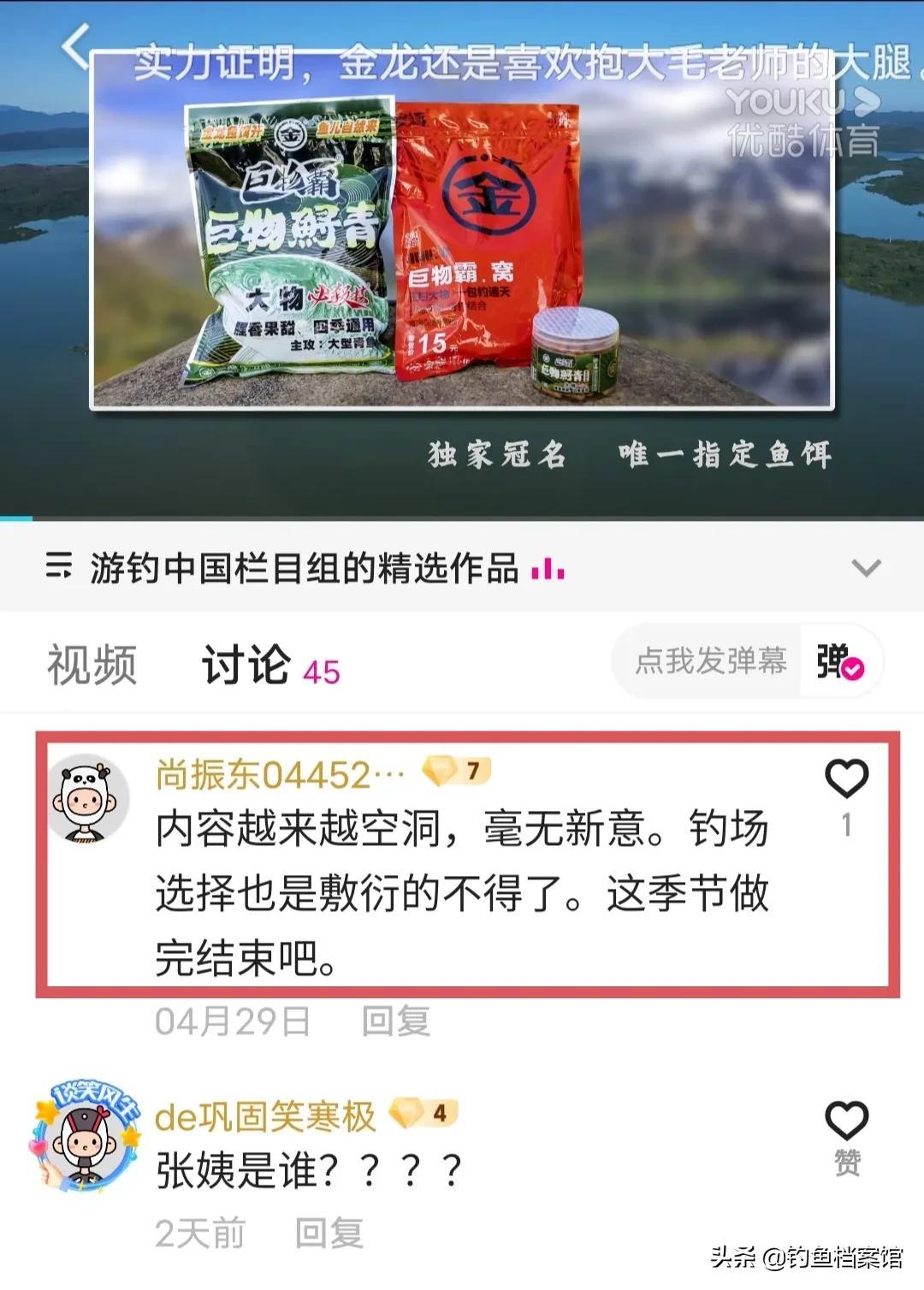Viewport: 924px width, 1290px height.
Task: Open the 讨论 tab
Action: click(246, 665)
